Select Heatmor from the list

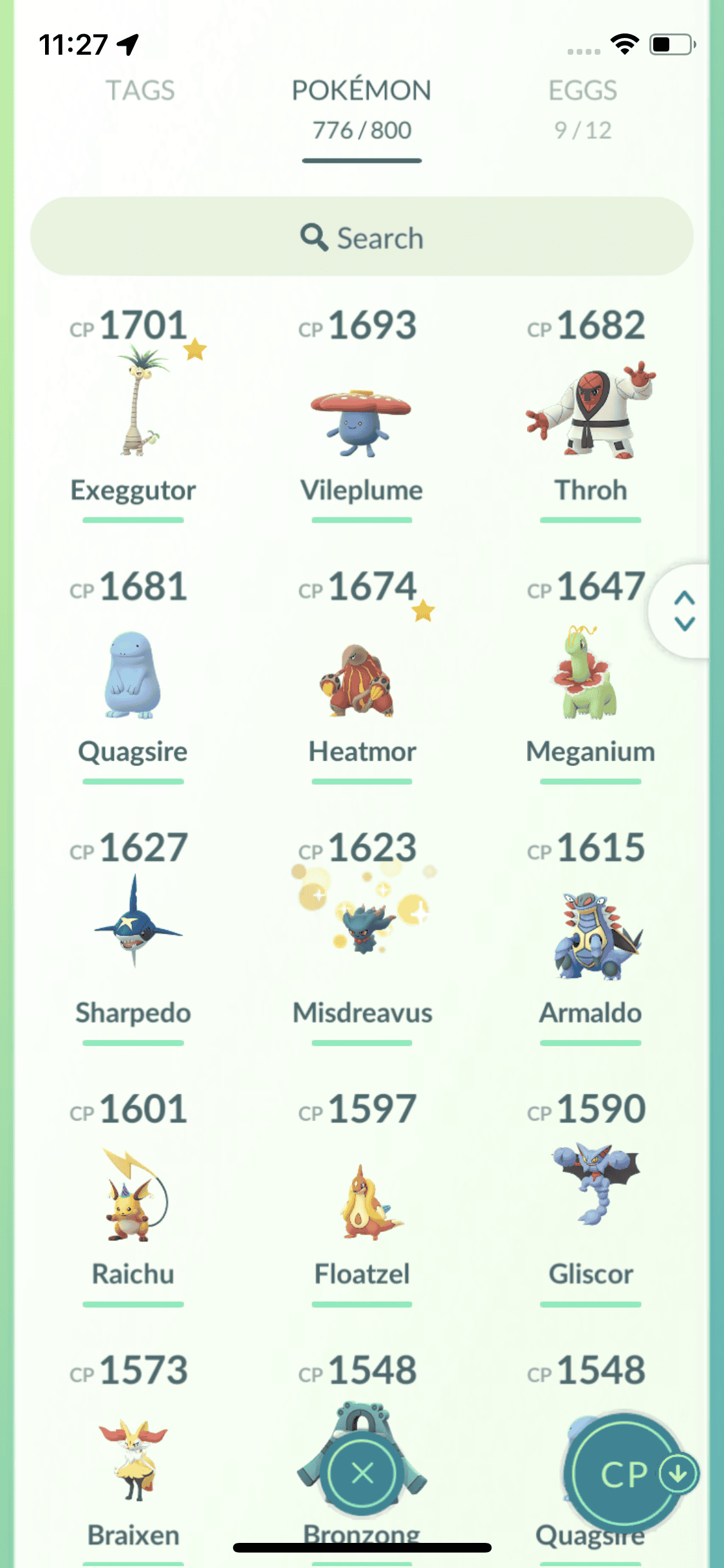(x=361, y=679)
